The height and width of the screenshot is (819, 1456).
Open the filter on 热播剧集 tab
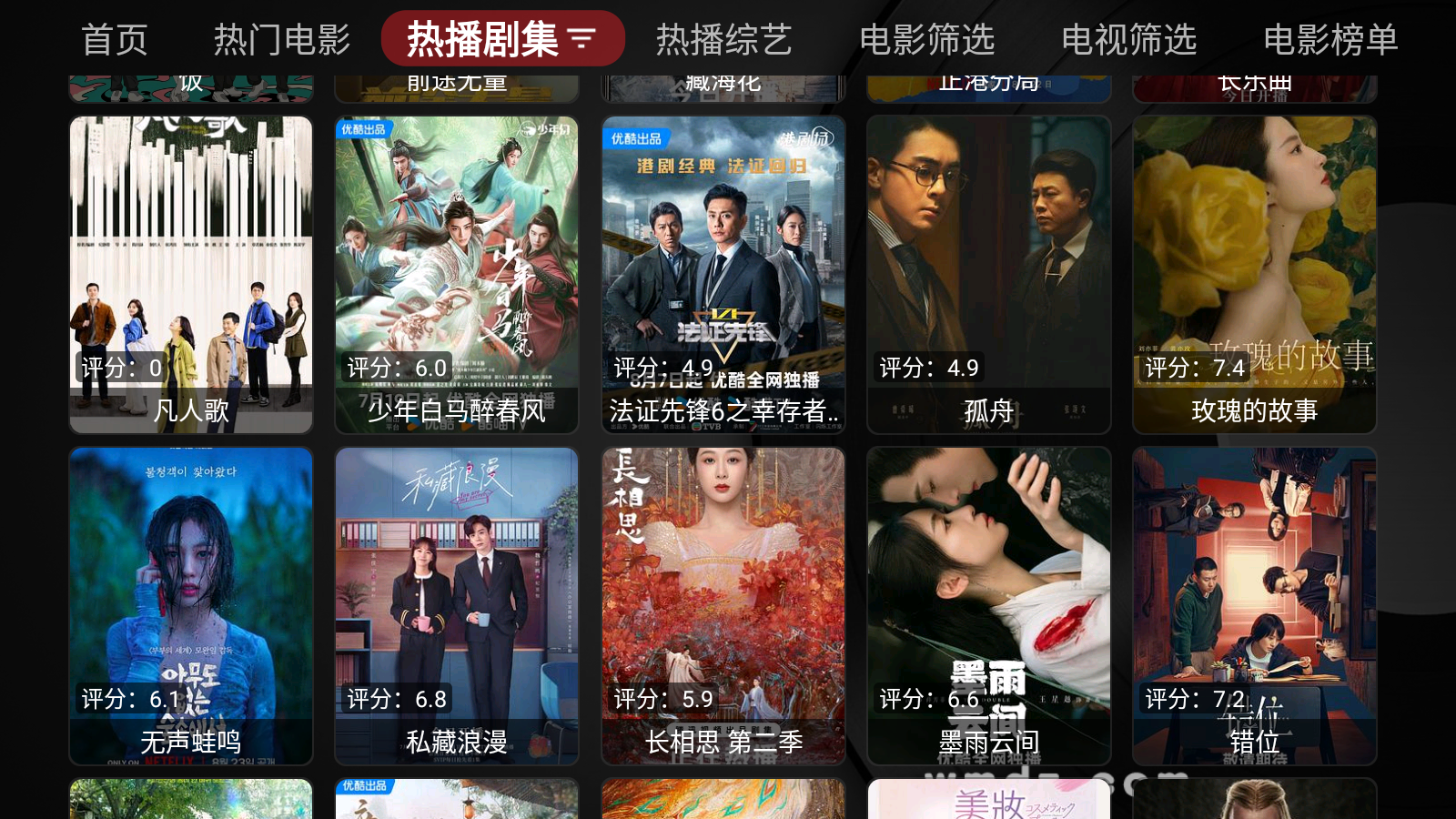tap(581, 39)
